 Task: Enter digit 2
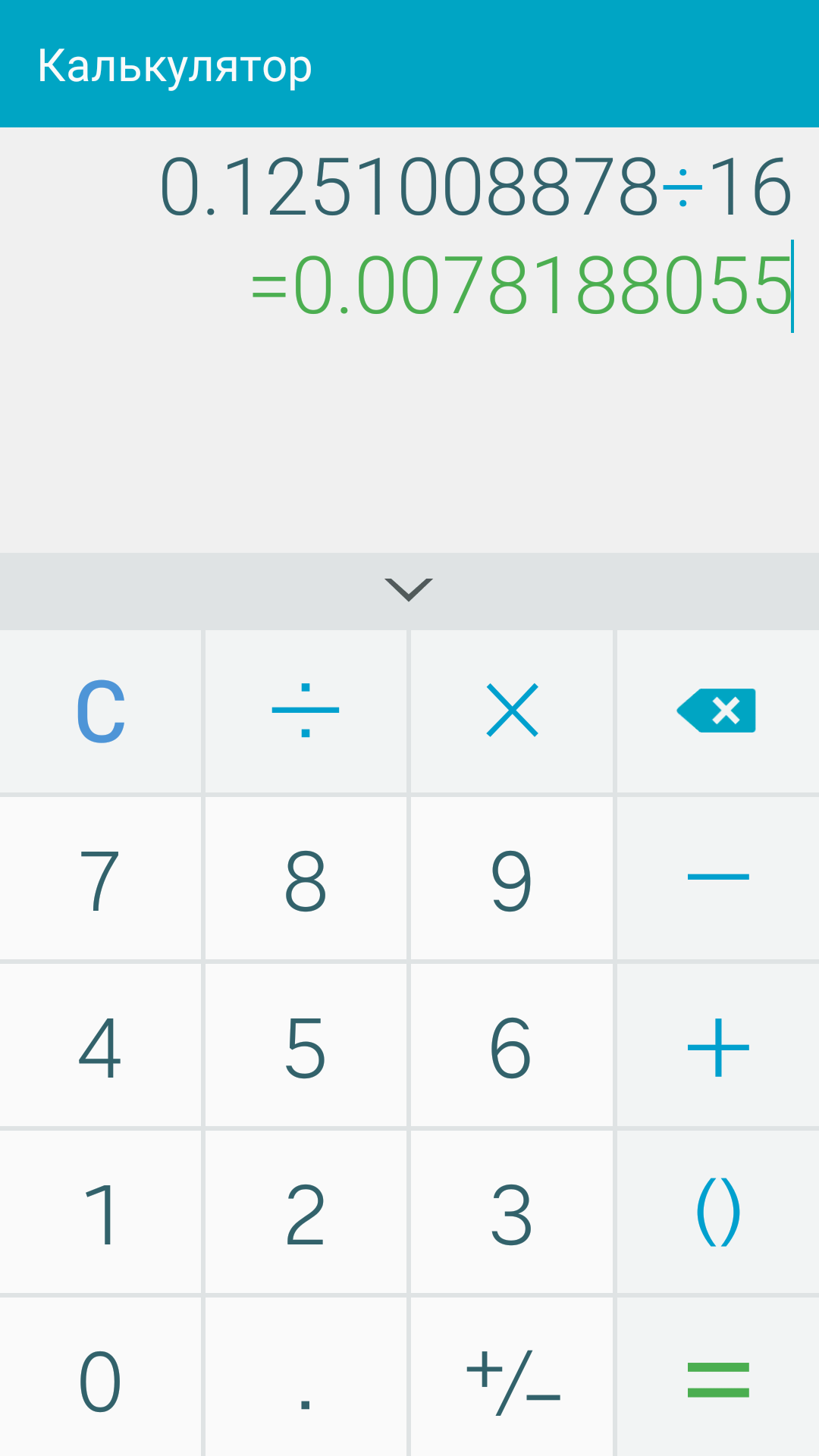(x=306, y=1212)
